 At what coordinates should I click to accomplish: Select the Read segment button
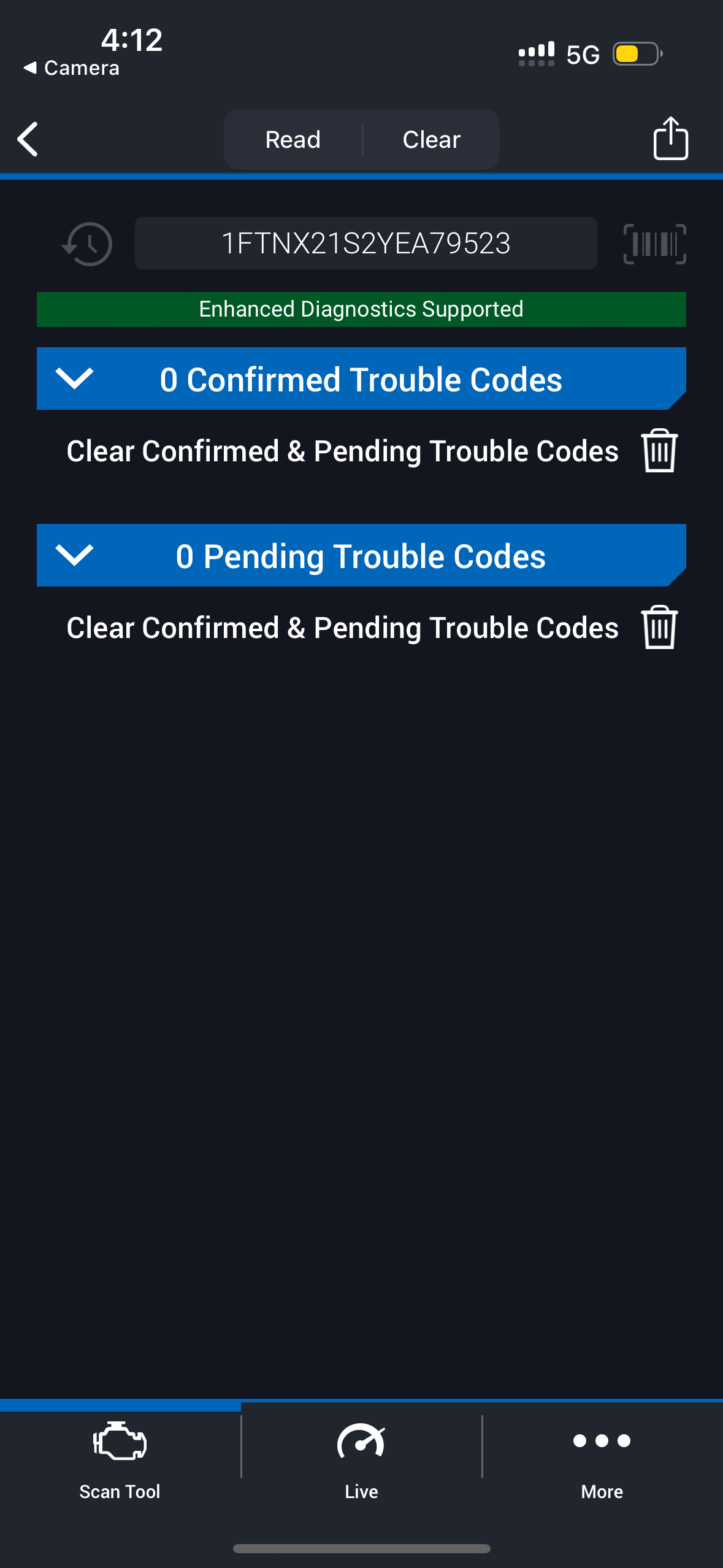click(293, 140)
